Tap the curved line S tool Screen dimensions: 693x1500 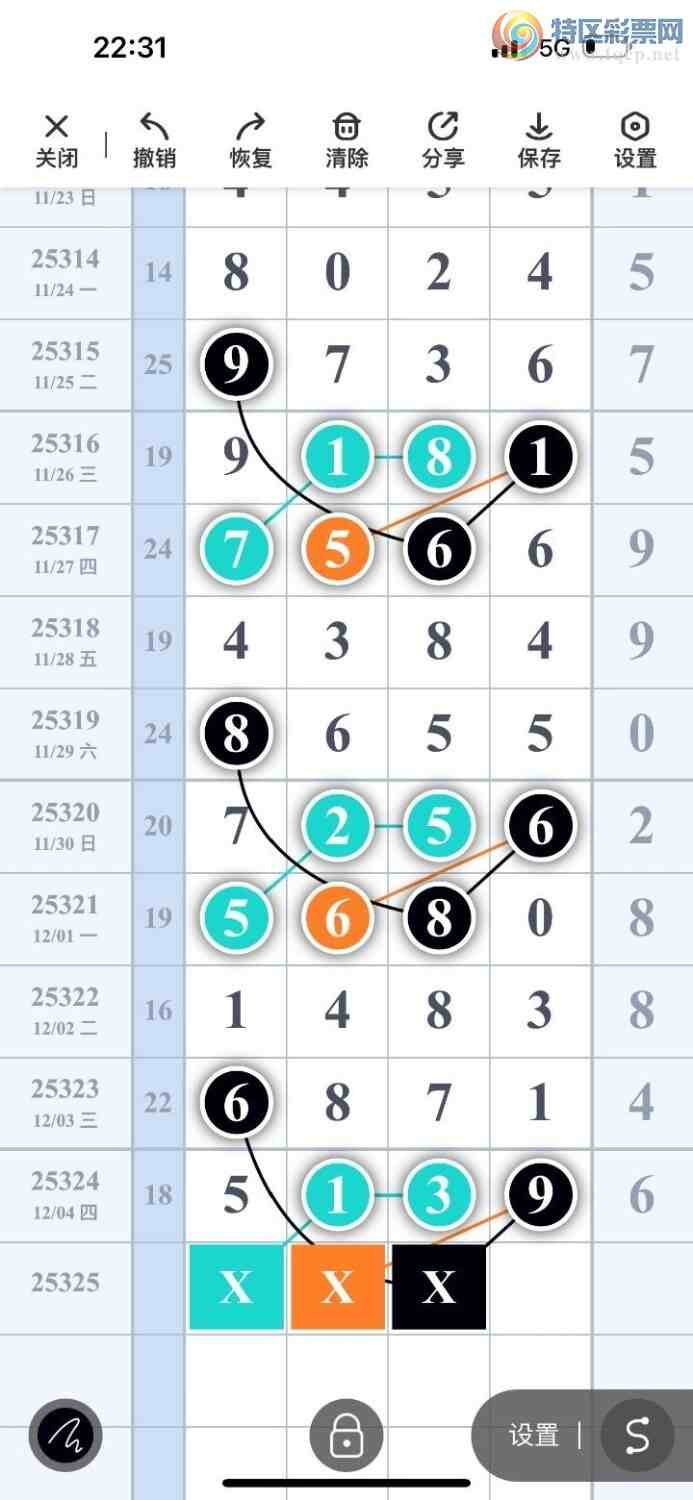click(637, 1436)
